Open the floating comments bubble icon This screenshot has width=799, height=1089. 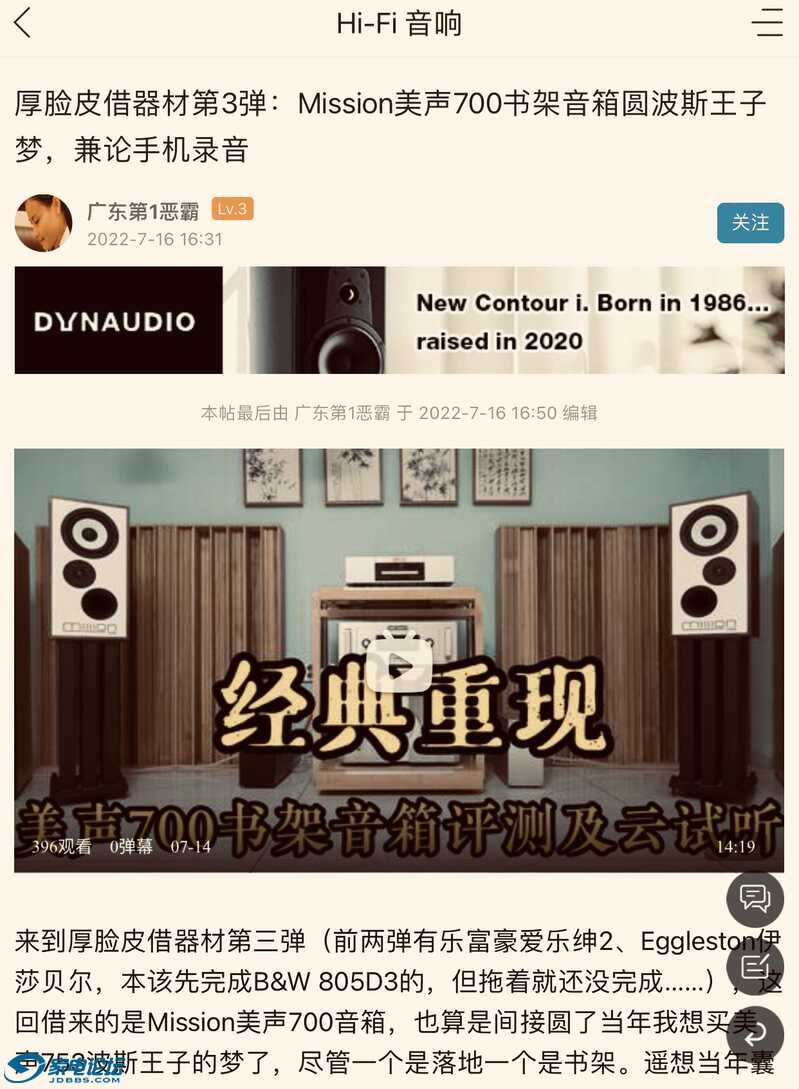coord(755,899)
